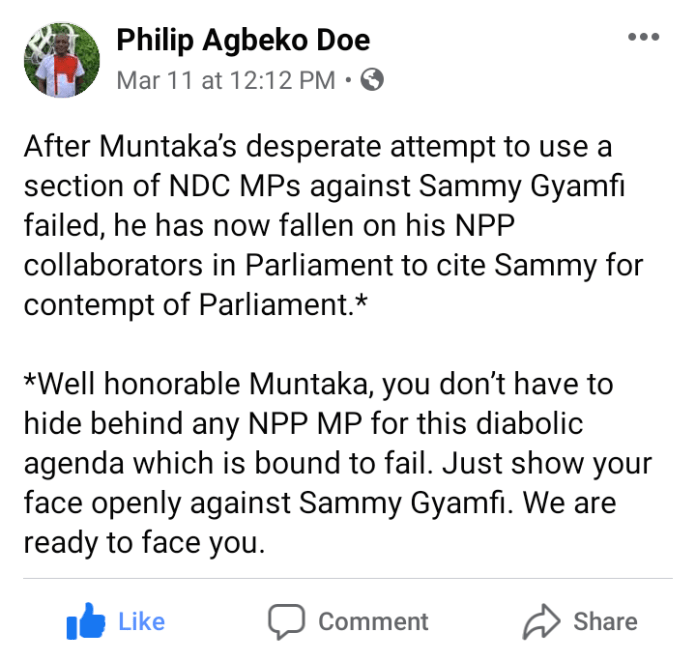This screenshot has height=661, width=696.
Task: Like Philip Agbeko Doe's post
Action: click(x=115, y=621)
